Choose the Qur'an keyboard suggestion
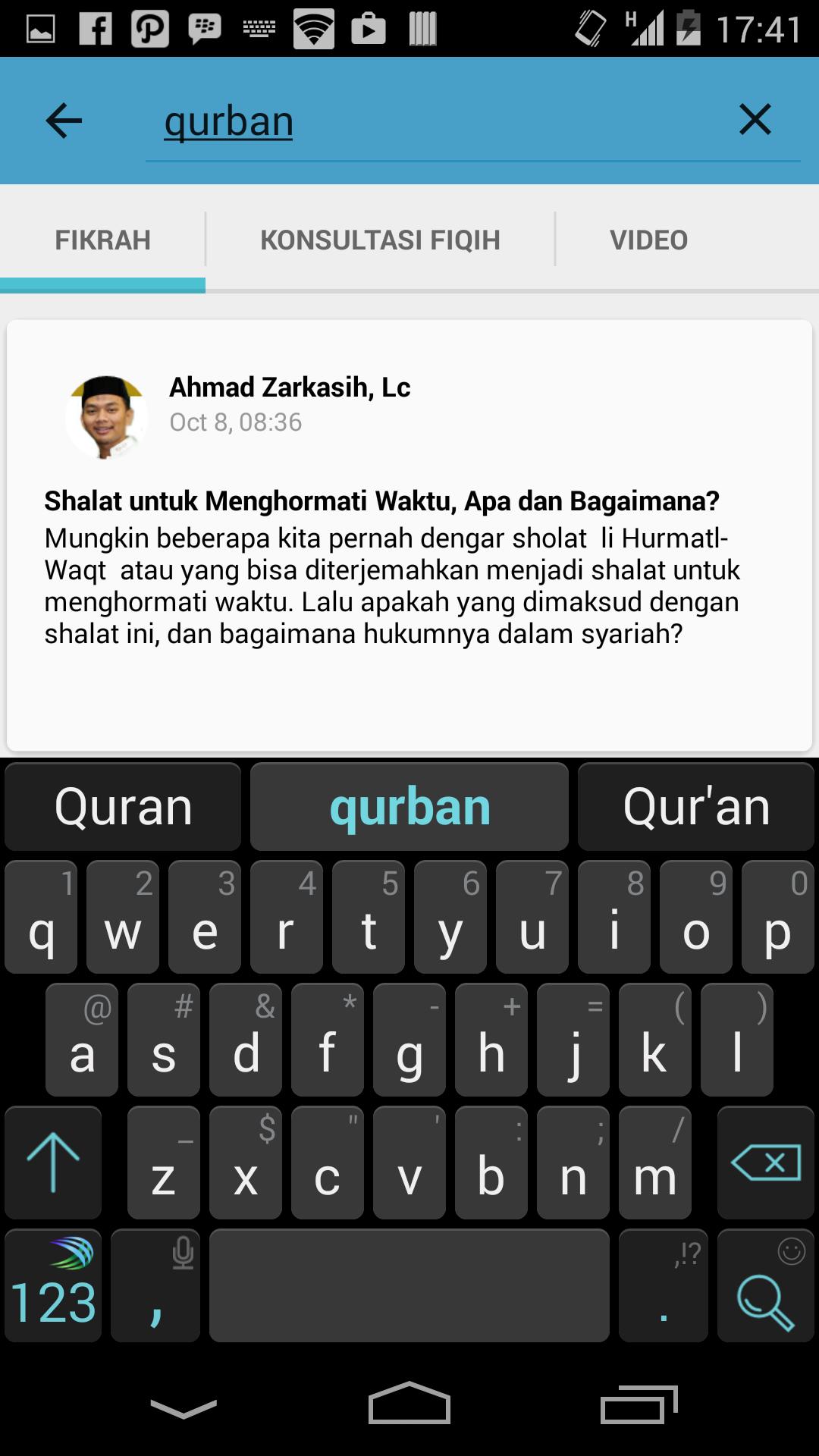This screenshot has height=1456, width=819. click(695, 807)
